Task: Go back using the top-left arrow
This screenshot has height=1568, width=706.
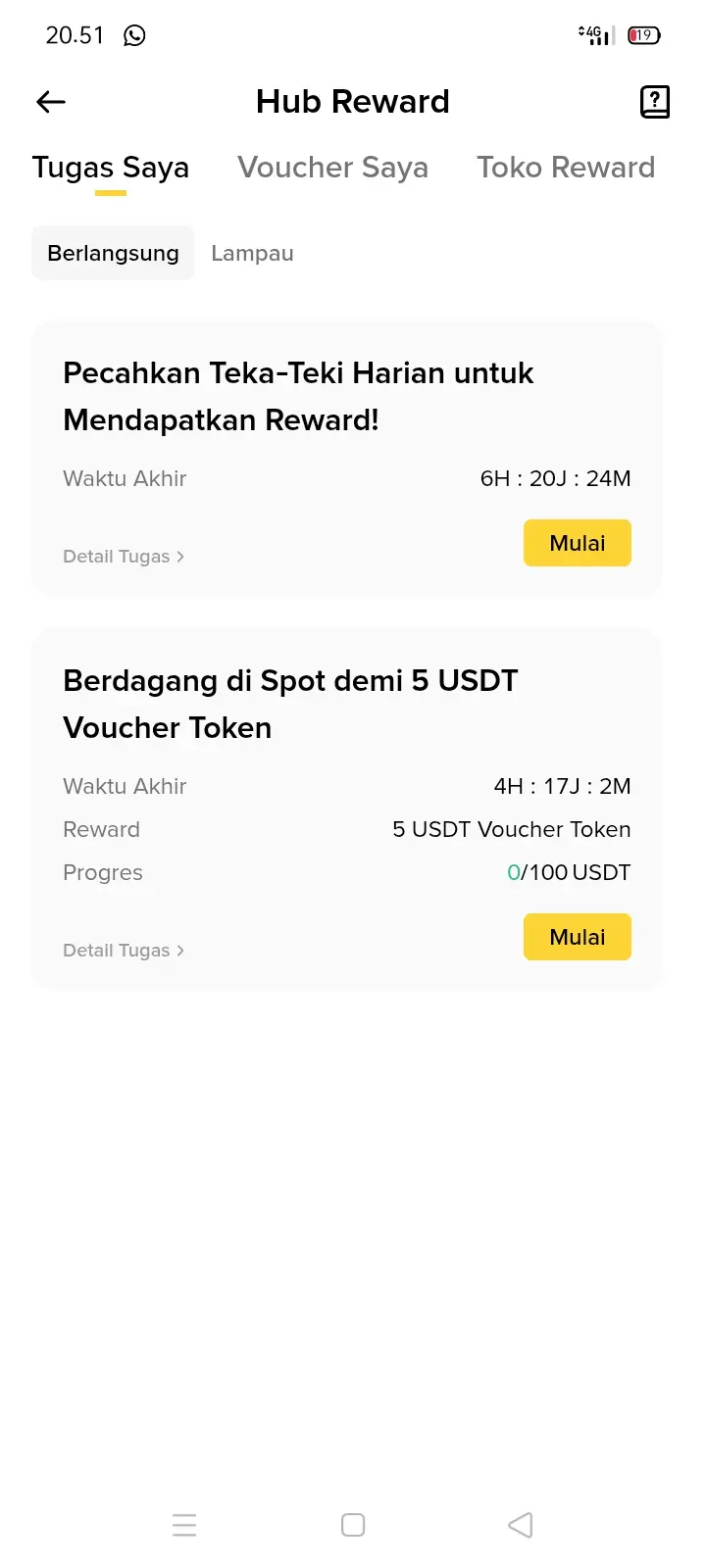Action: [x=51, y=102]
